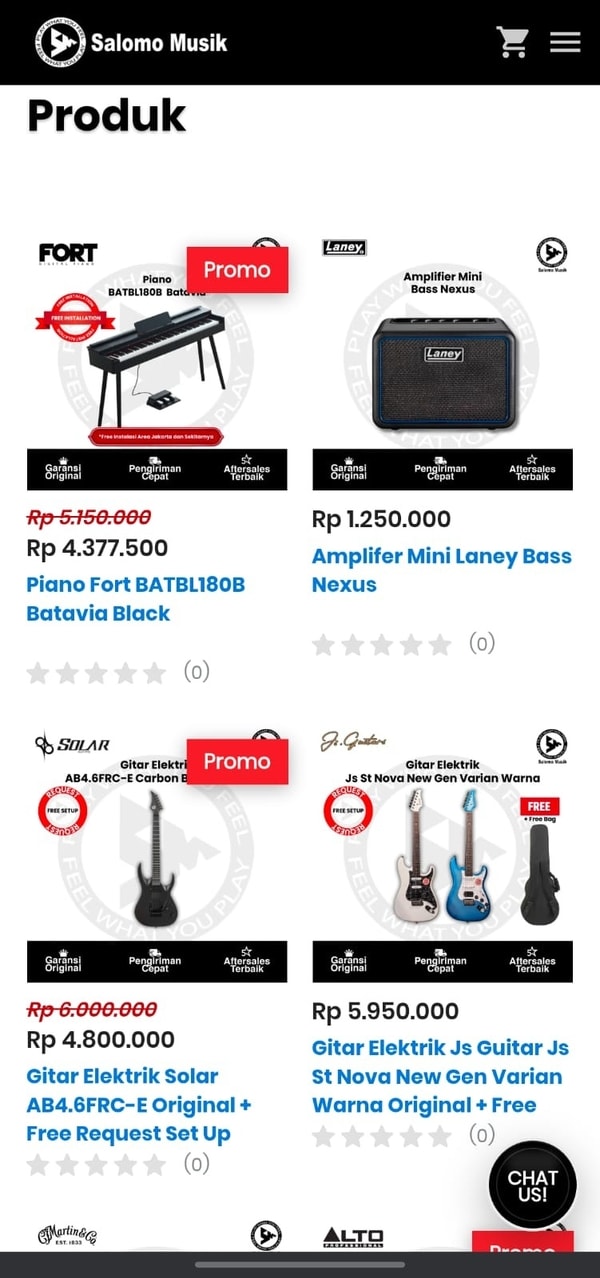Open the shopping cart
The width and height of the screenshot is (600, 1278).
[513, 42]
